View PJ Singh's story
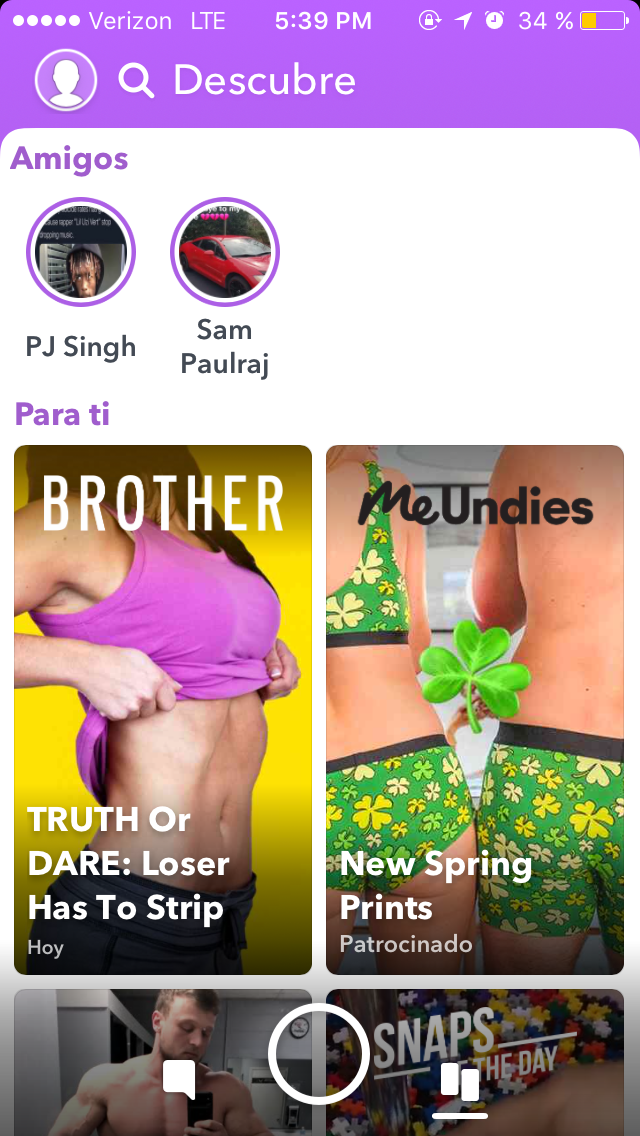Screen dimensions: 640x1136 (80, 252)
